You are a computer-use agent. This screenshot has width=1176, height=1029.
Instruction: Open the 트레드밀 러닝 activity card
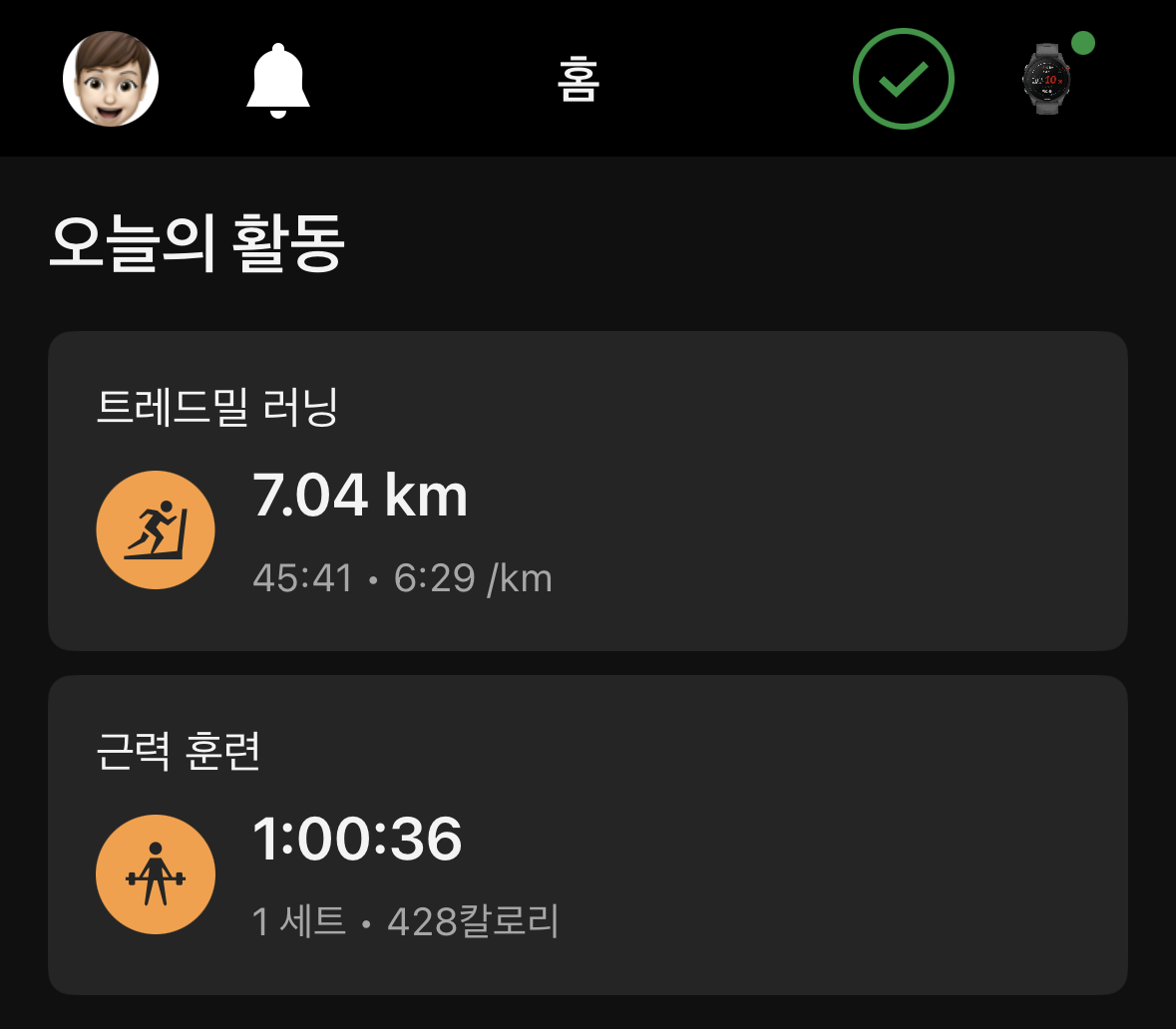(588, 491)
